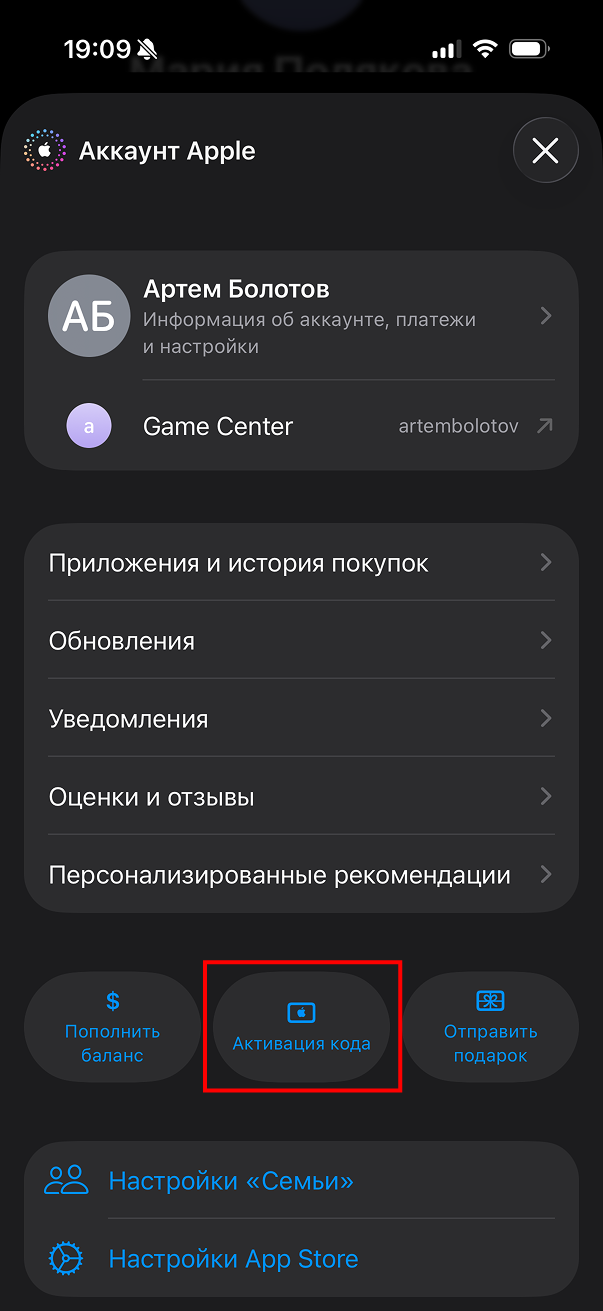The image size is (603, 1311).
Task: Close the Аккаунт Apple sheet
Action: (x=545, y=151)
